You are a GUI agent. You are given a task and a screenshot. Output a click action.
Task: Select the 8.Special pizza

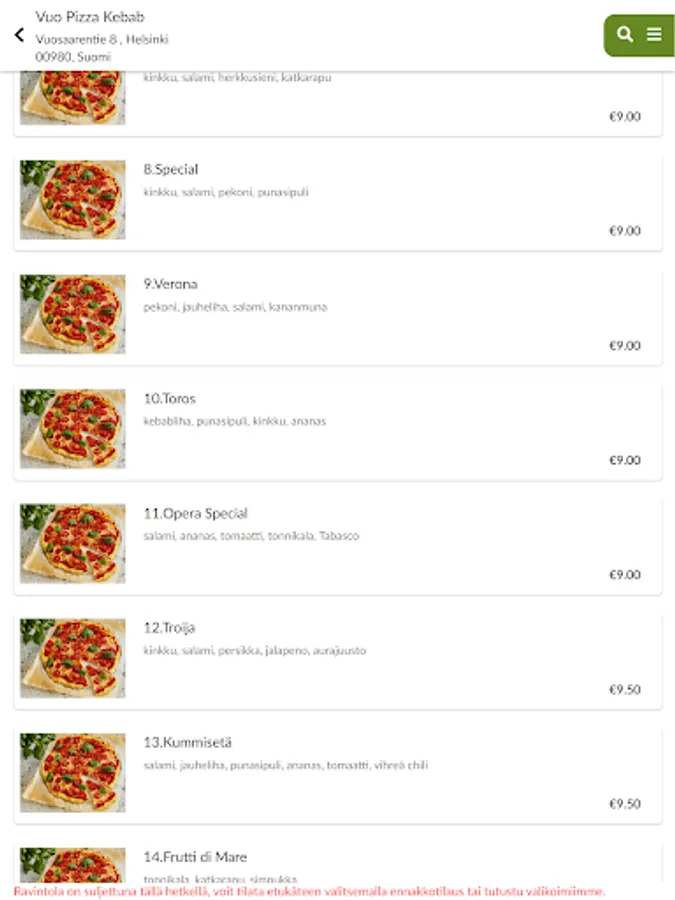pyautogui.click(x=337, y=199)
